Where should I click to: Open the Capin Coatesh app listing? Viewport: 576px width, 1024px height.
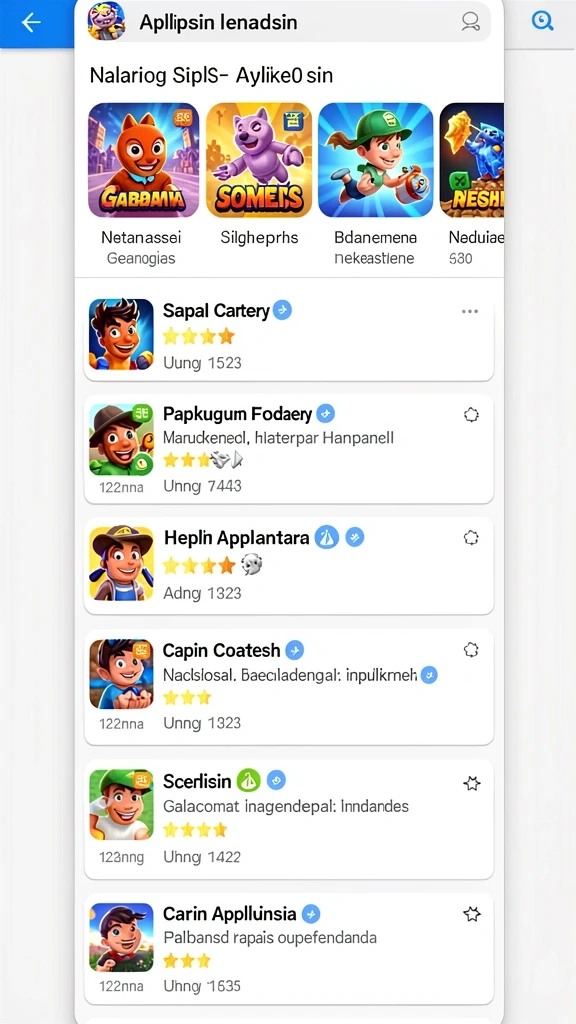click(x=289, y=687)
